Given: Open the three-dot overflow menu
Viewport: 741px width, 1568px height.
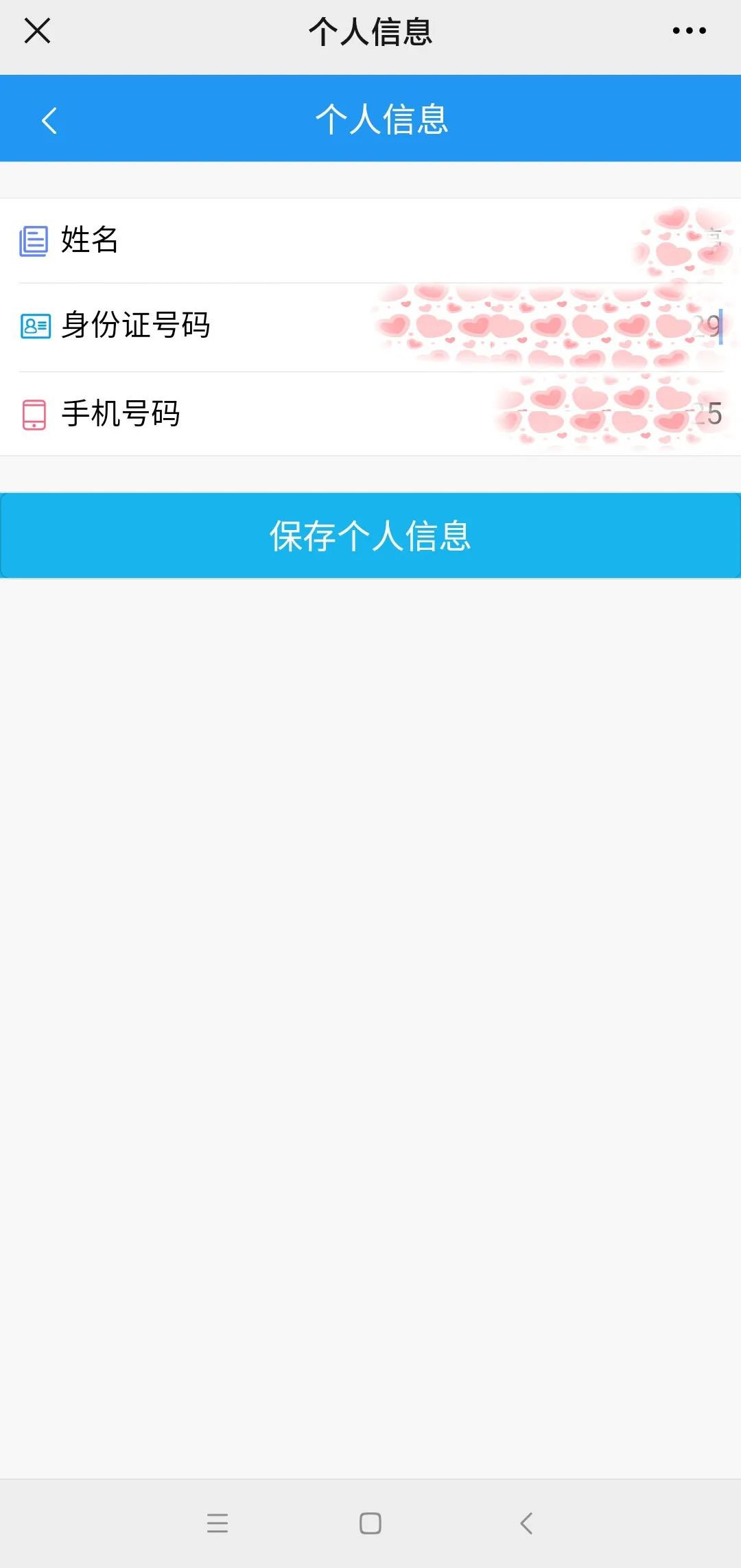Looking at the screenshot, I should tap(689, 31).
